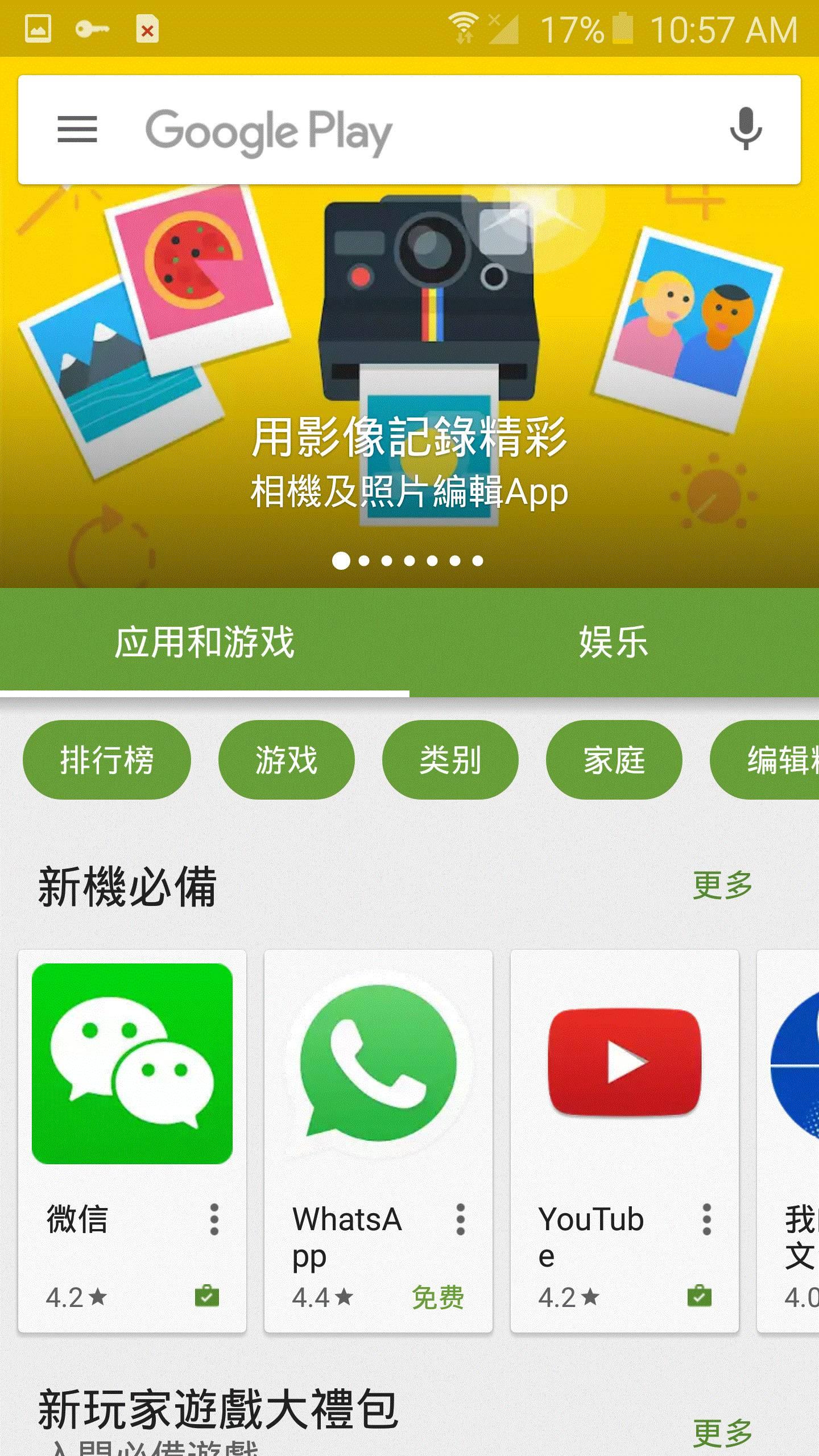The height and width of the screenshot is (1456, 819).
Task: Open the 微信 app card
Action: [x=132, y=1141]
